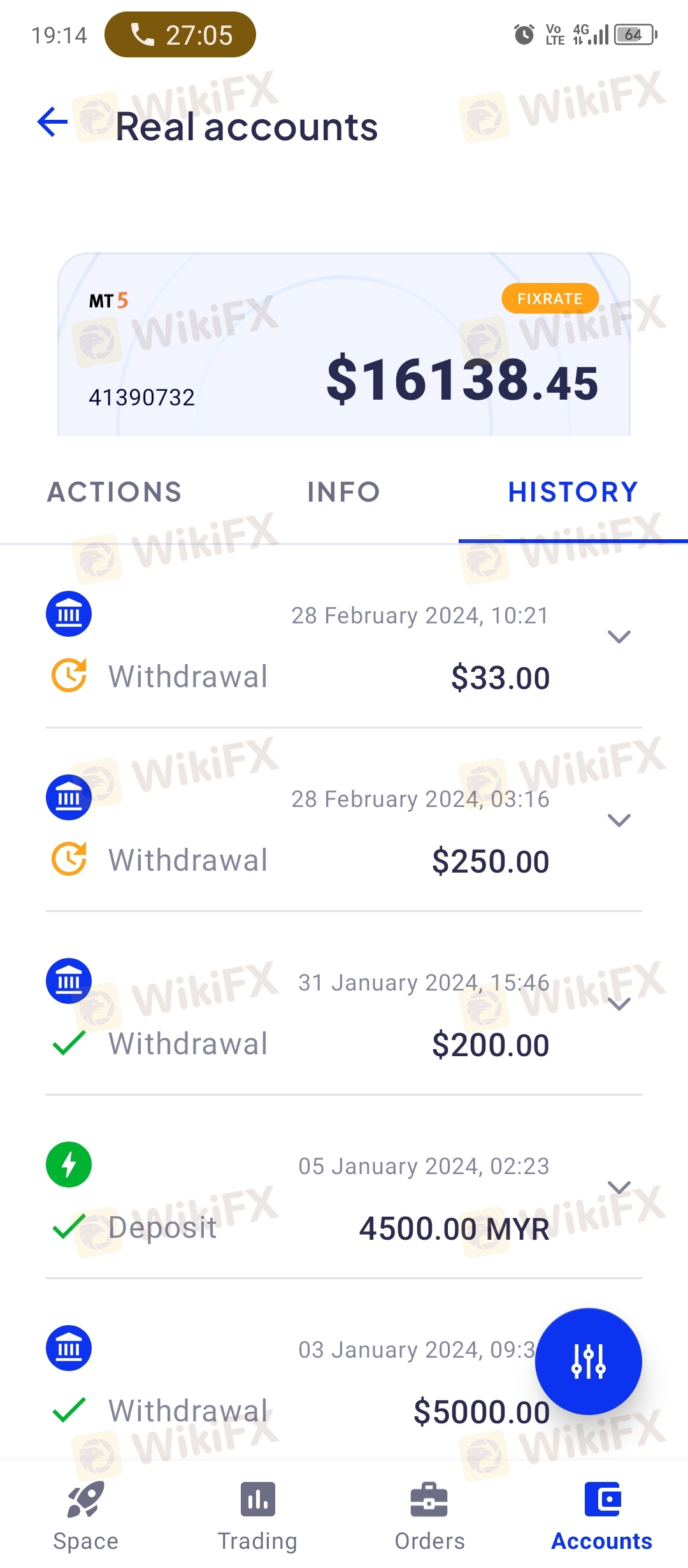Switch to the ACTIONS tab
The height and width of the screenshot is (1568, 688).
pyautogui.click(x=115, y=492)
